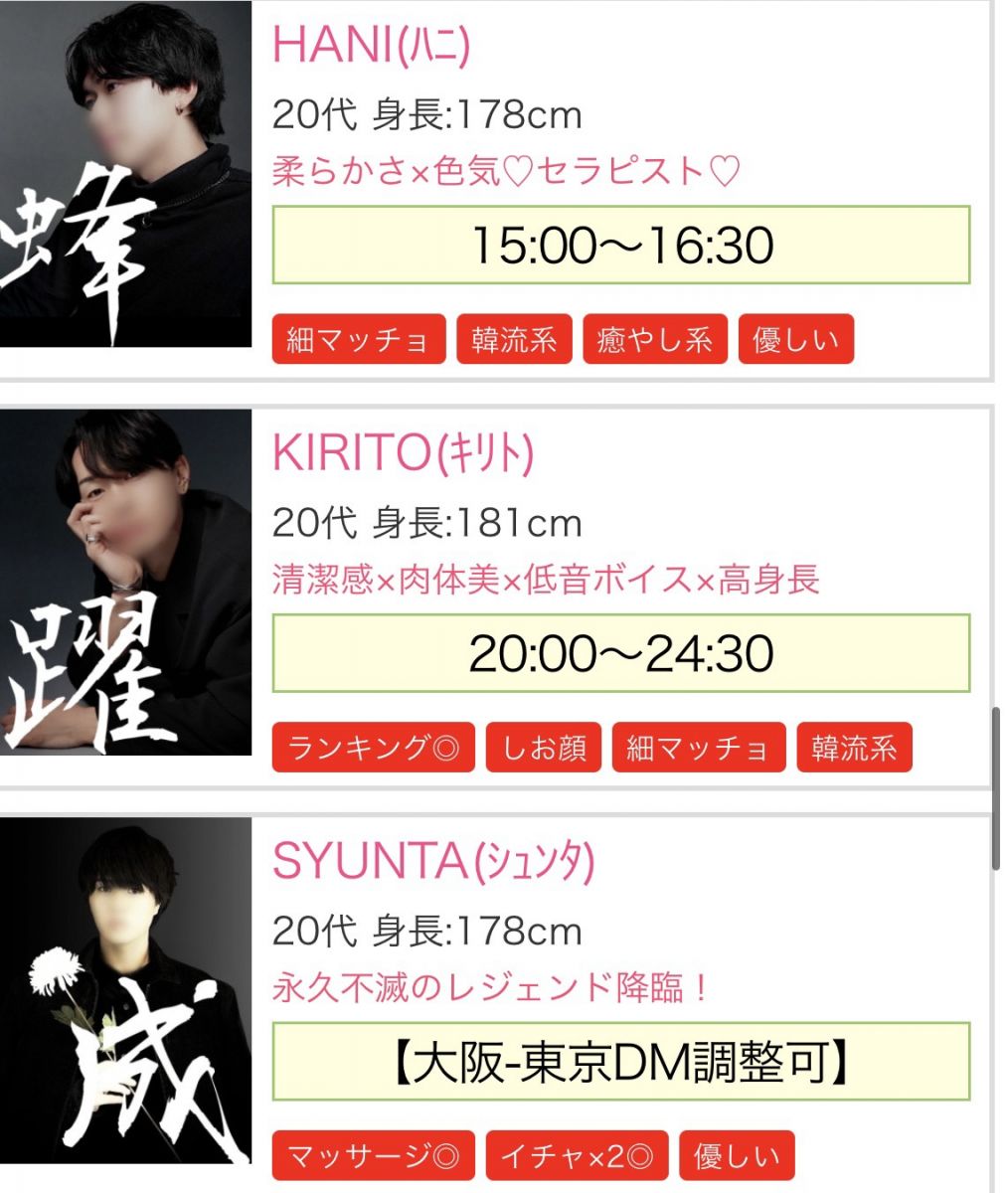This screenshot has height=1193, width=1008.
Task: Select KIRITO's 韓流系 tag
Action: [x=853, y=749]
